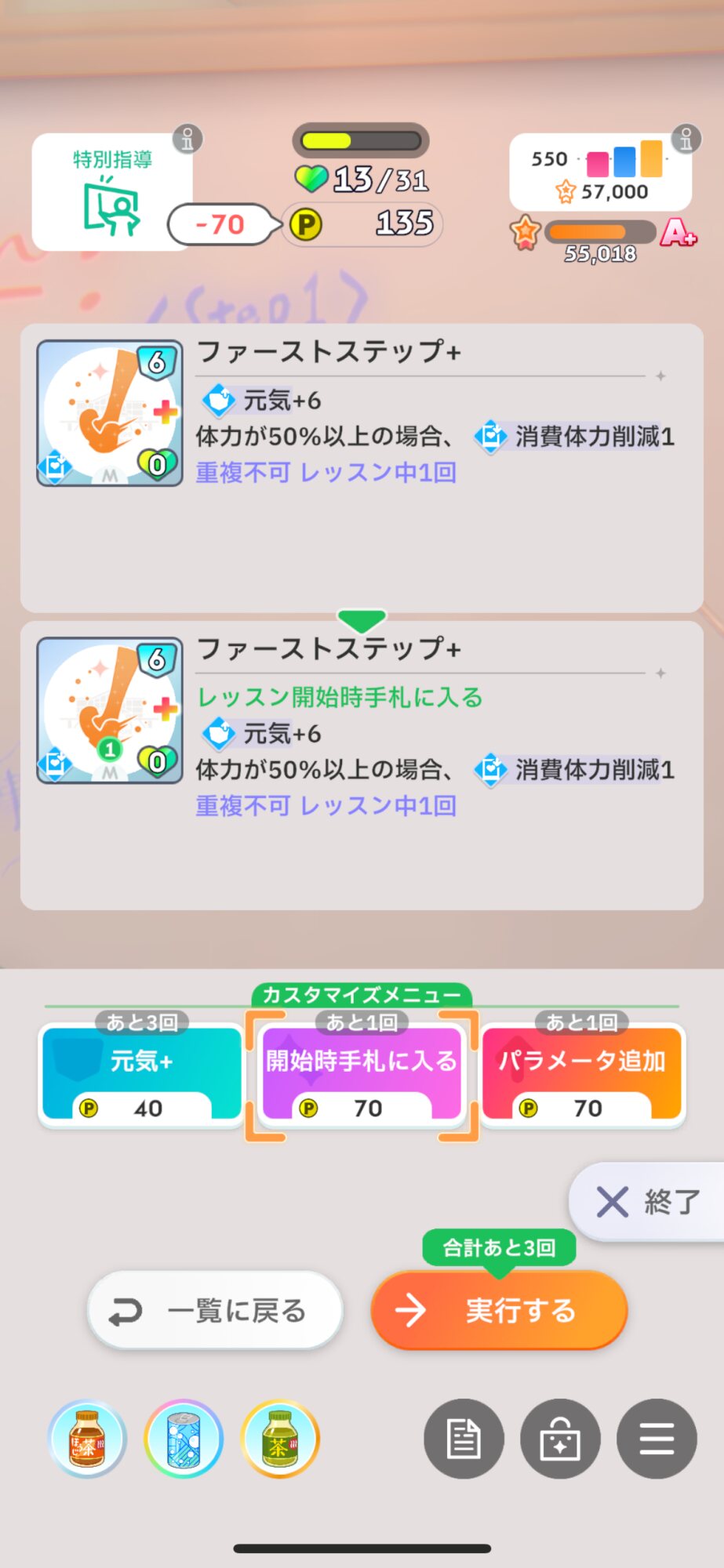Open the green tea bottle item

pos(280,1439)
